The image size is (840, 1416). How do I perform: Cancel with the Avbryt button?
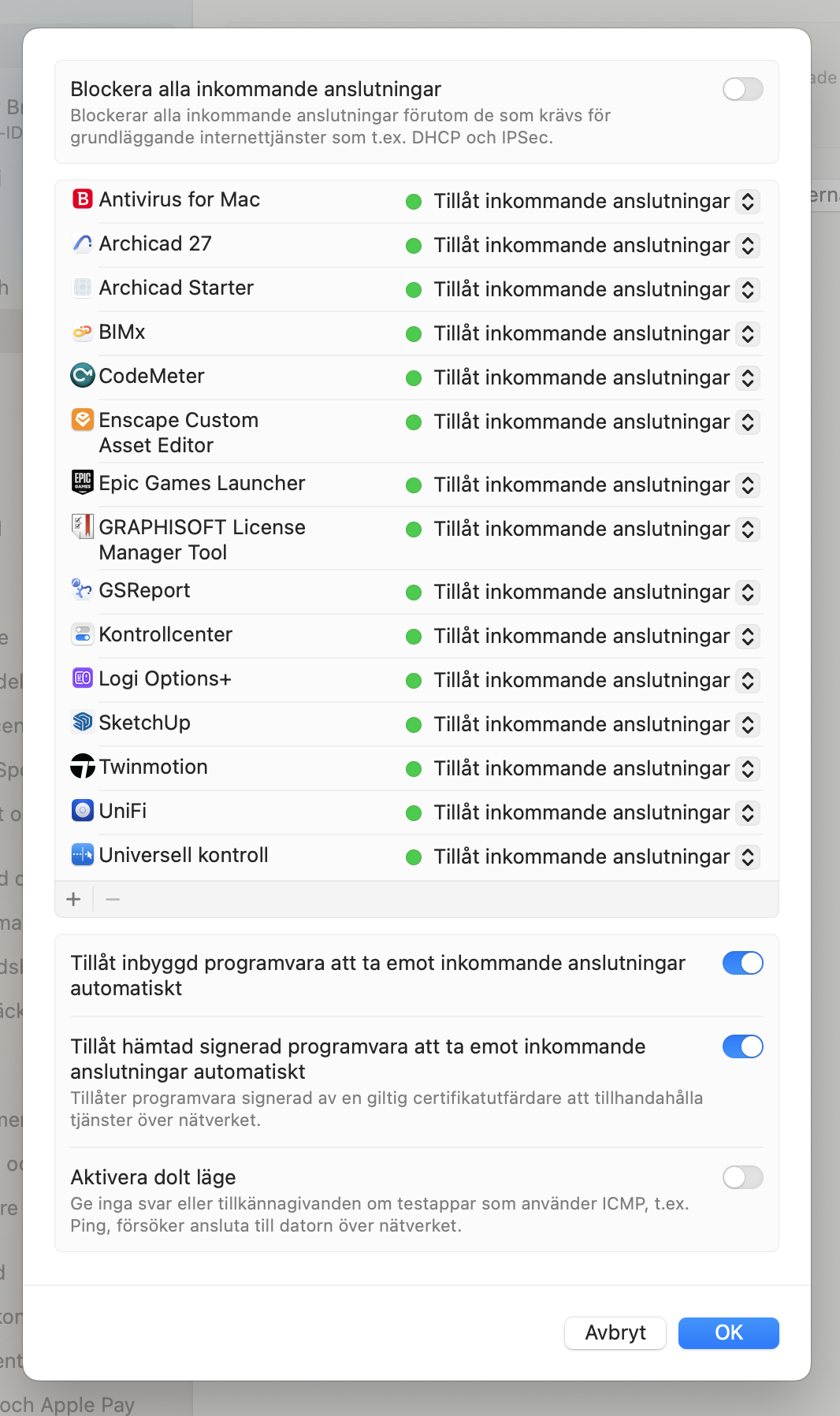click(x=615, y=1332)
